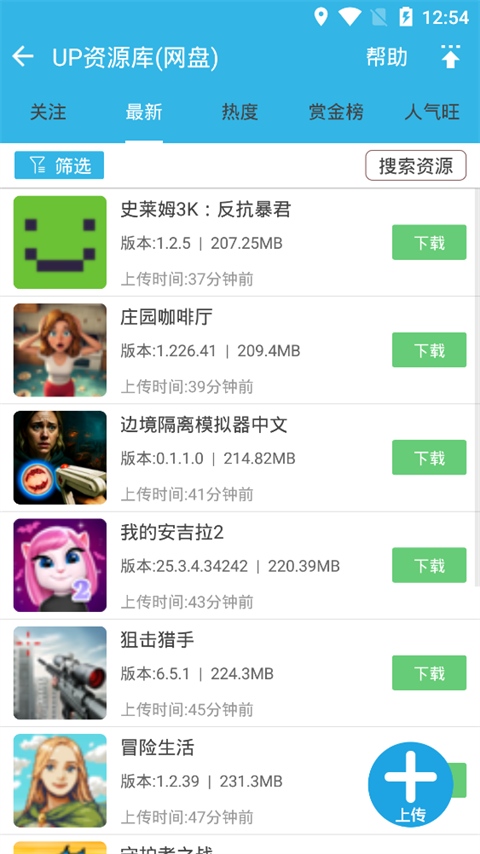Image resolution: width=480 pixels, height=854 pixels.
Task: Open details for 我的安吉拉2
Action: tap(240, 565)
